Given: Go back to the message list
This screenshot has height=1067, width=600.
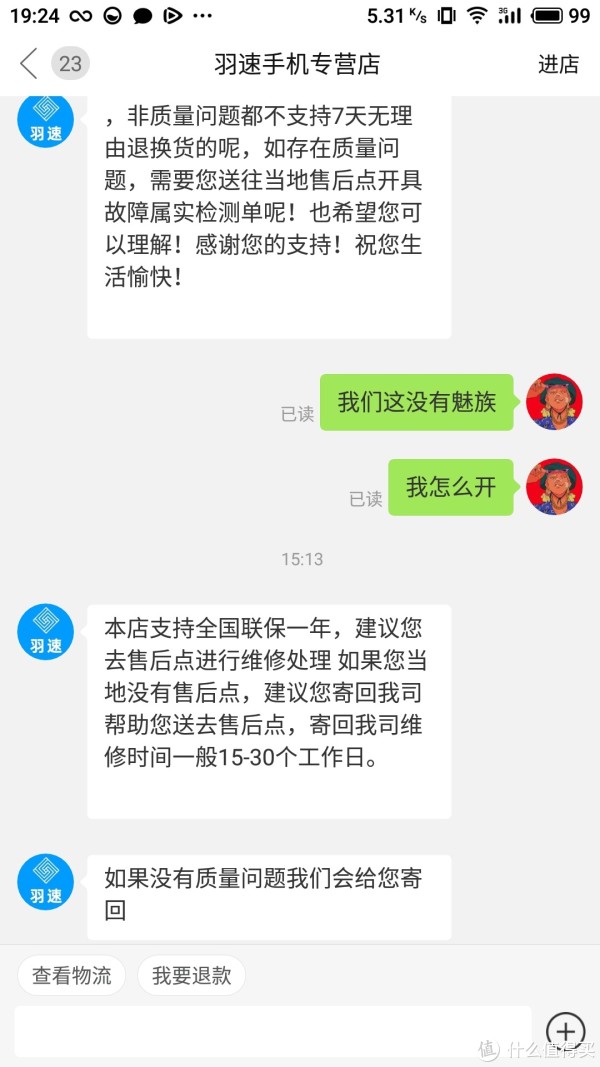Looking at the screenshot, I should (30, 64).
